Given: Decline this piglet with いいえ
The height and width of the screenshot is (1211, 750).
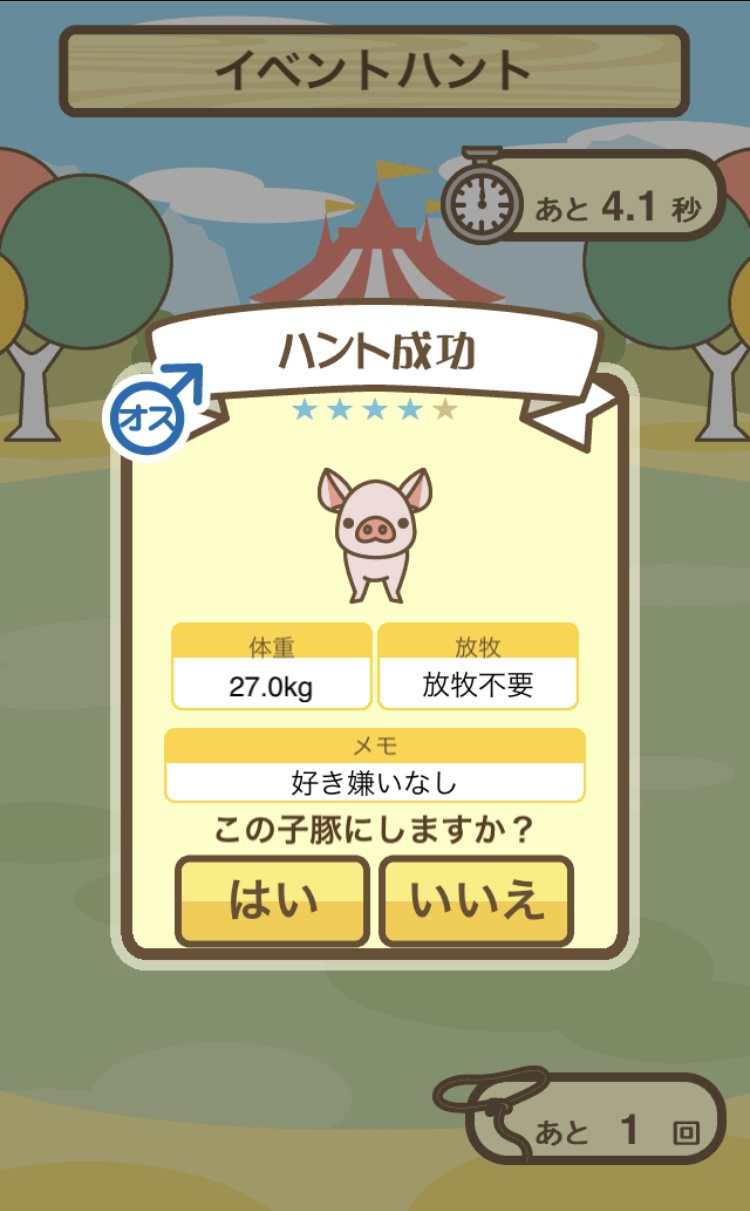Looking at the screenshot, I should (x=477, y=901).
